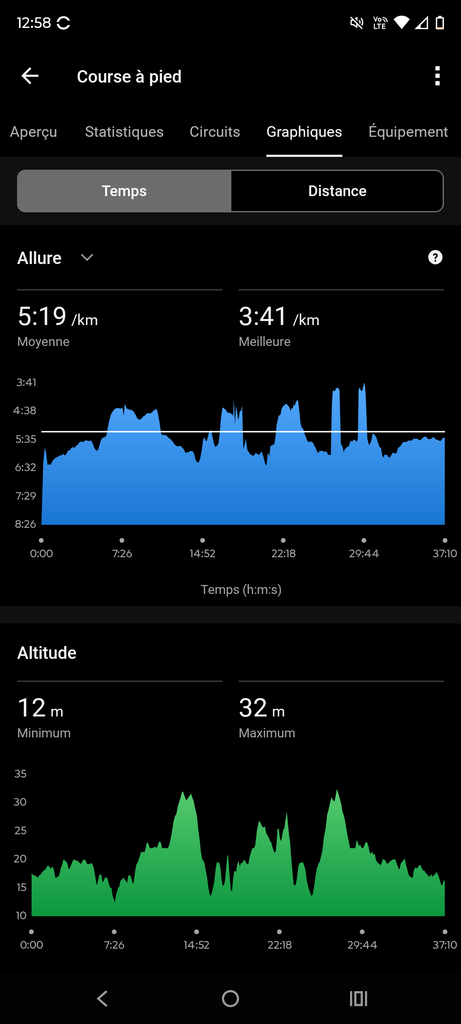Tap the Graphiques tab

[304, 132]
